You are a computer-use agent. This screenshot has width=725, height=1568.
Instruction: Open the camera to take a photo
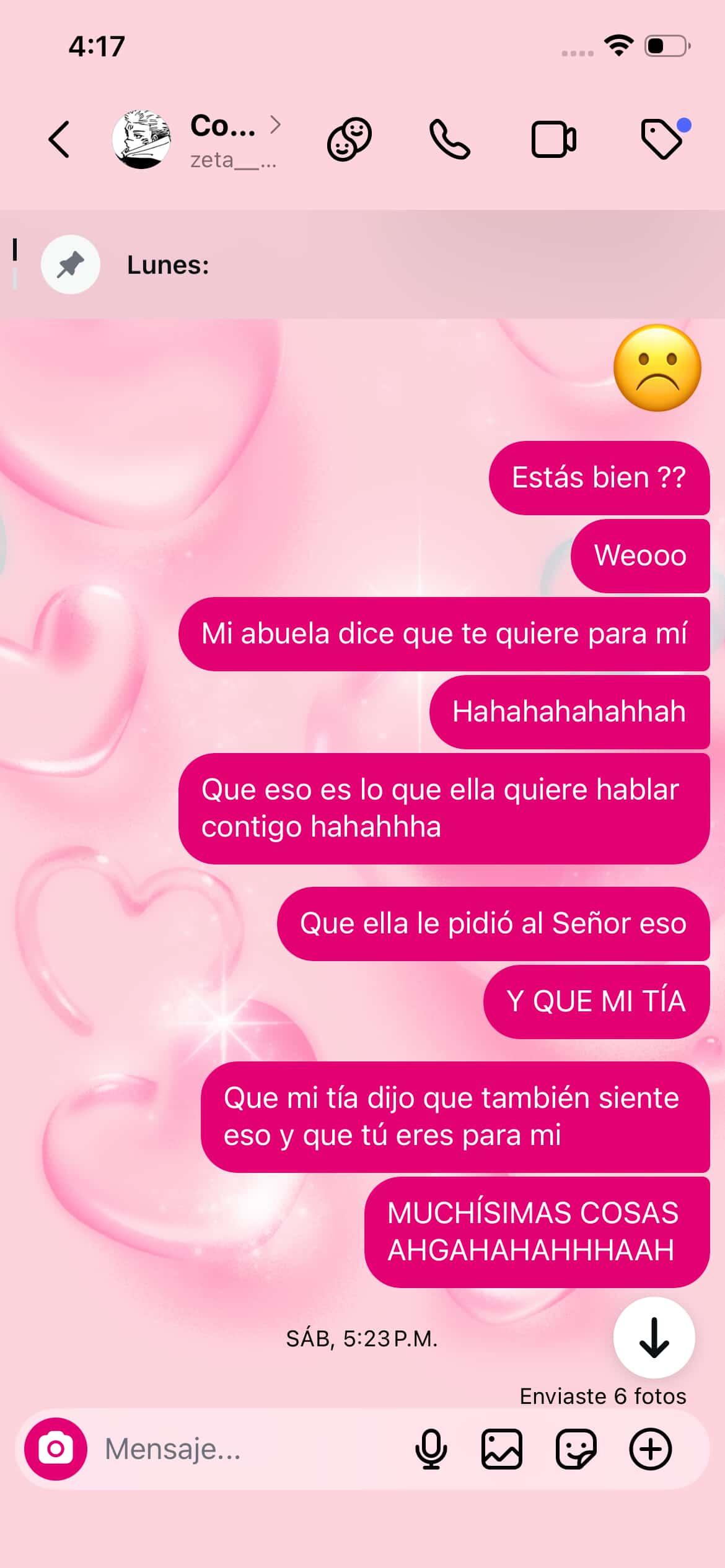pyautogui.click(x=56, y=1449)
